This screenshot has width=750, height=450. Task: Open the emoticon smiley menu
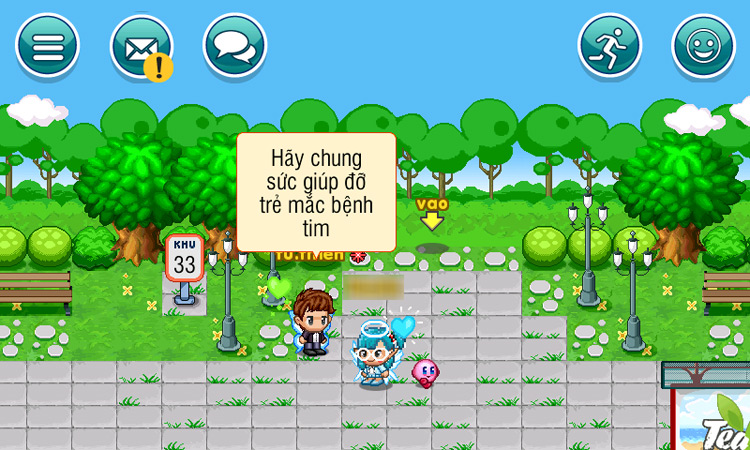(703, 46)
